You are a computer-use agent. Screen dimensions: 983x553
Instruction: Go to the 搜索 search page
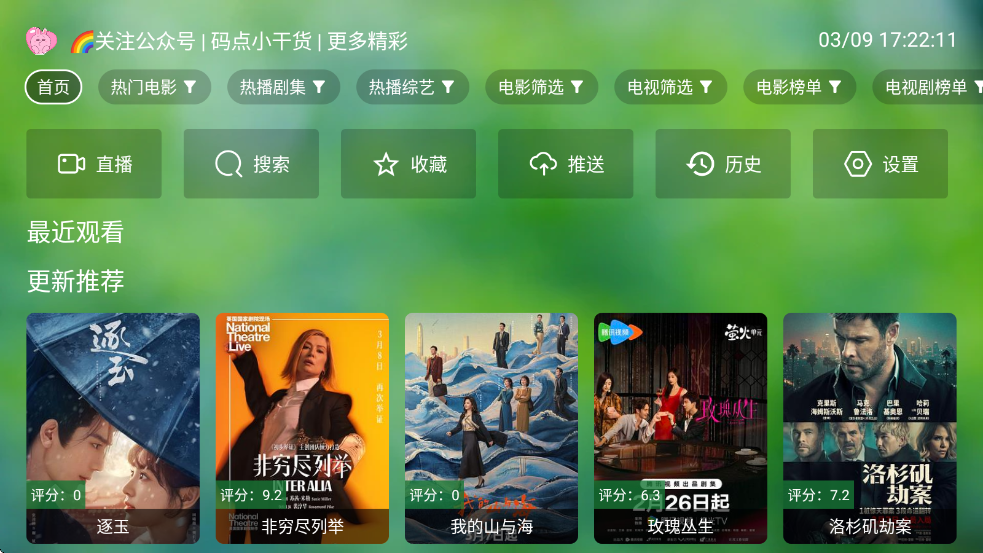(251, 164)
